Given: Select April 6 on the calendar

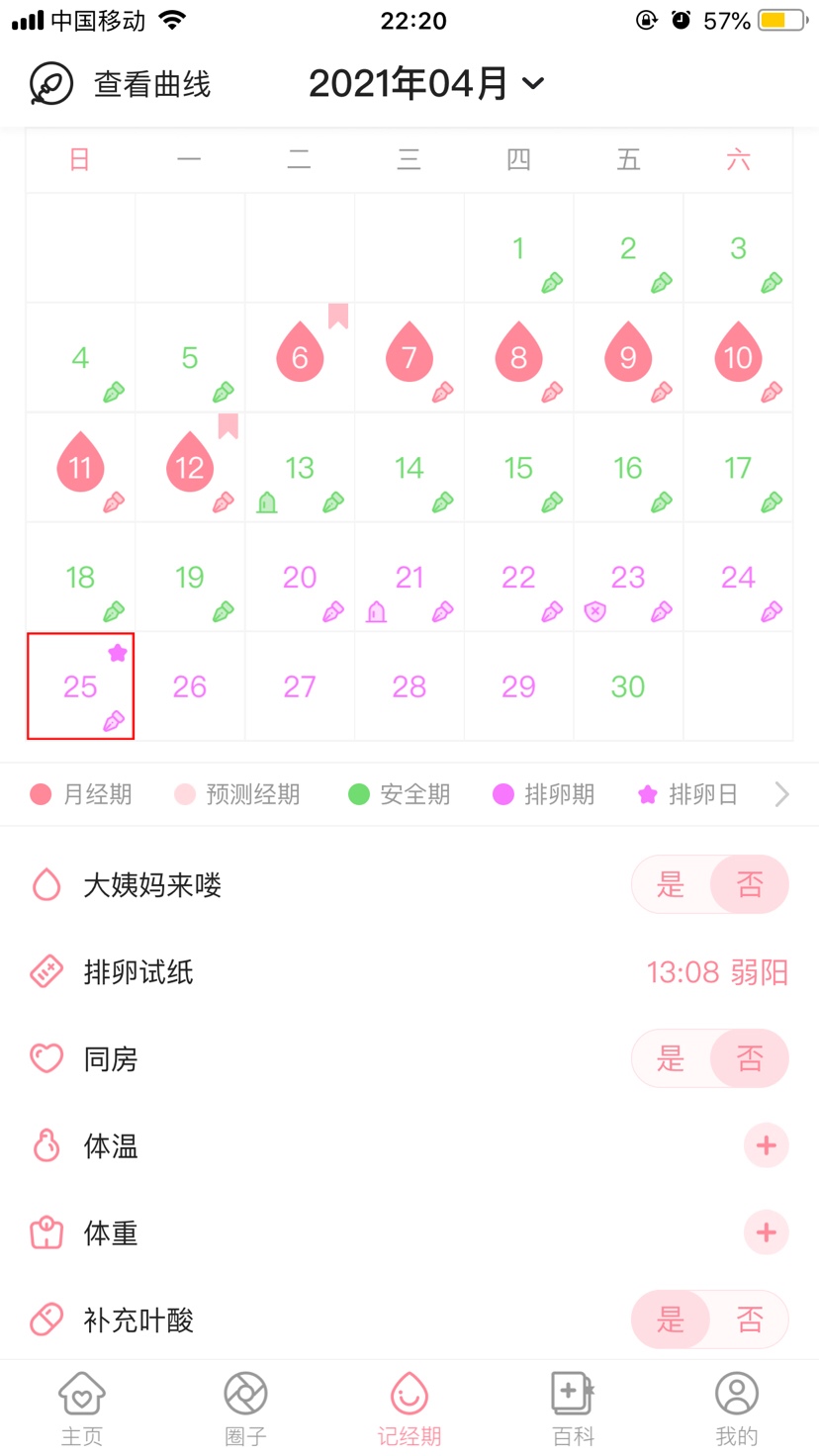Looking at the screenshot, I should coord(300,357).
